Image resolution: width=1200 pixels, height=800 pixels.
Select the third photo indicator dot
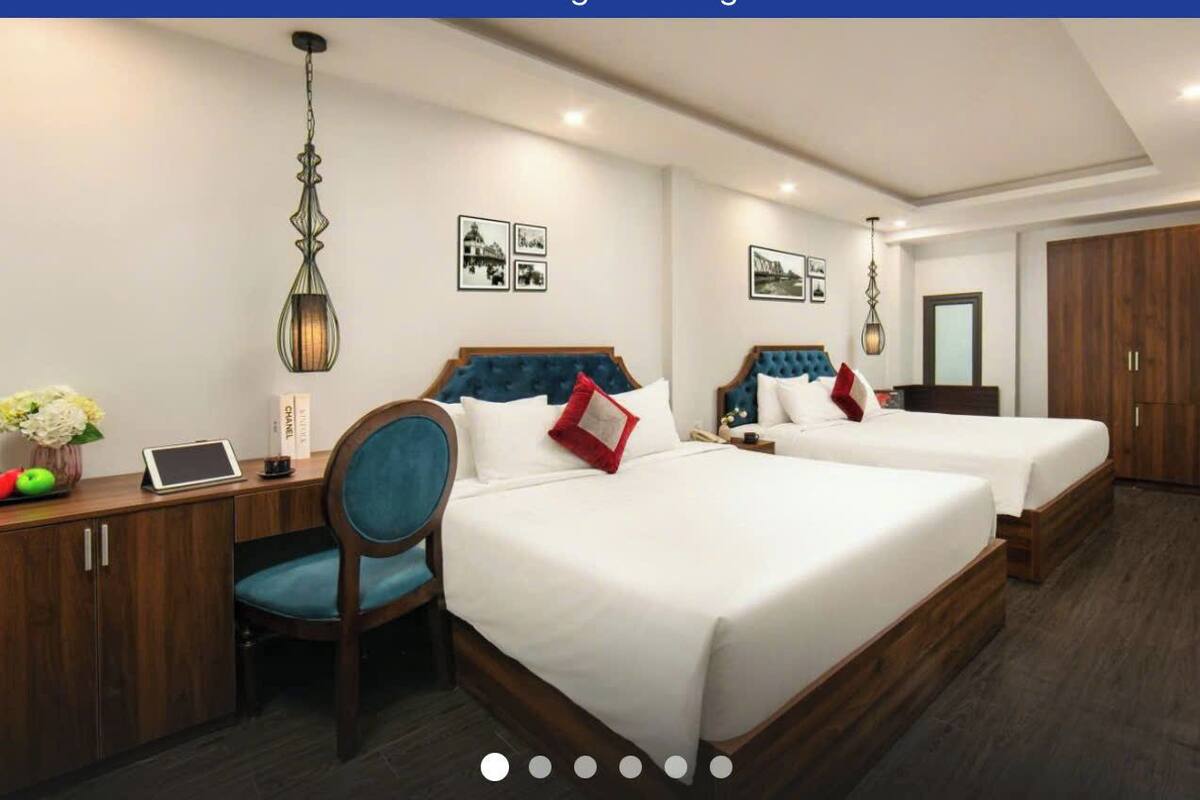coord(585,767)
